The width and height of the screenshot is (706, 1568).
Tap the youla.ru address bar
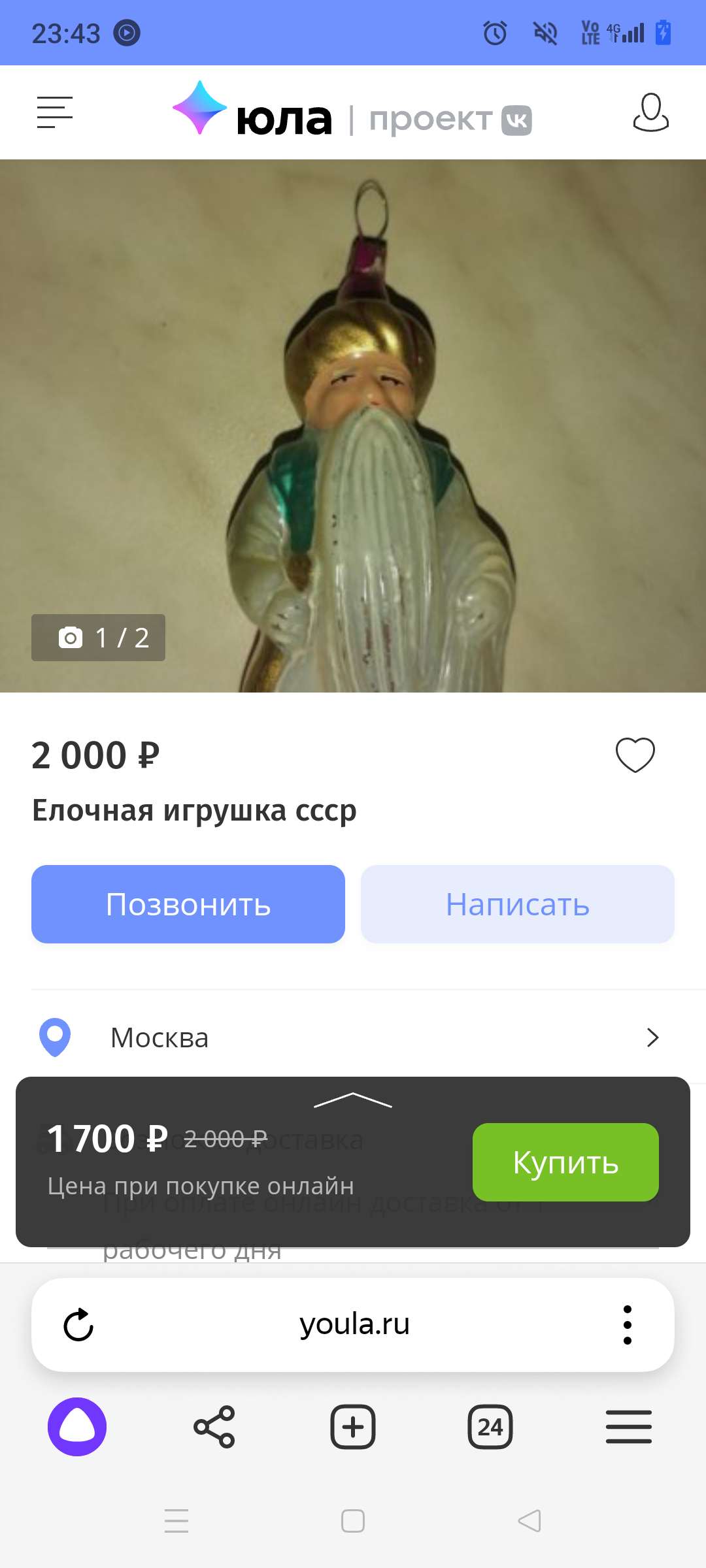(354, 1325)
